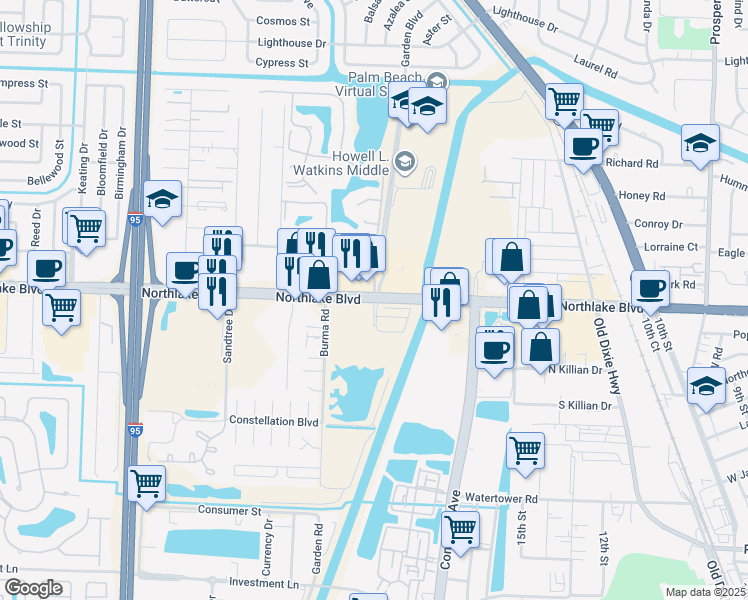The width and height of the screenshot is (748, 600).
Task: Select the shopping cart marker on Congress Ave
Action: [x=460, y=529]
